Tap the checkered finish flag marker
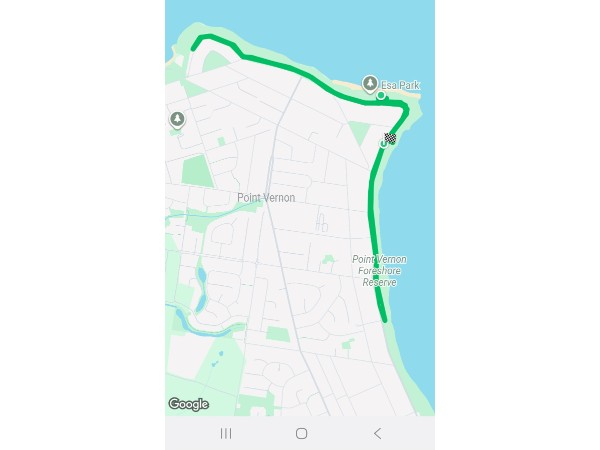600x450 pixels. tap(390, 139)
